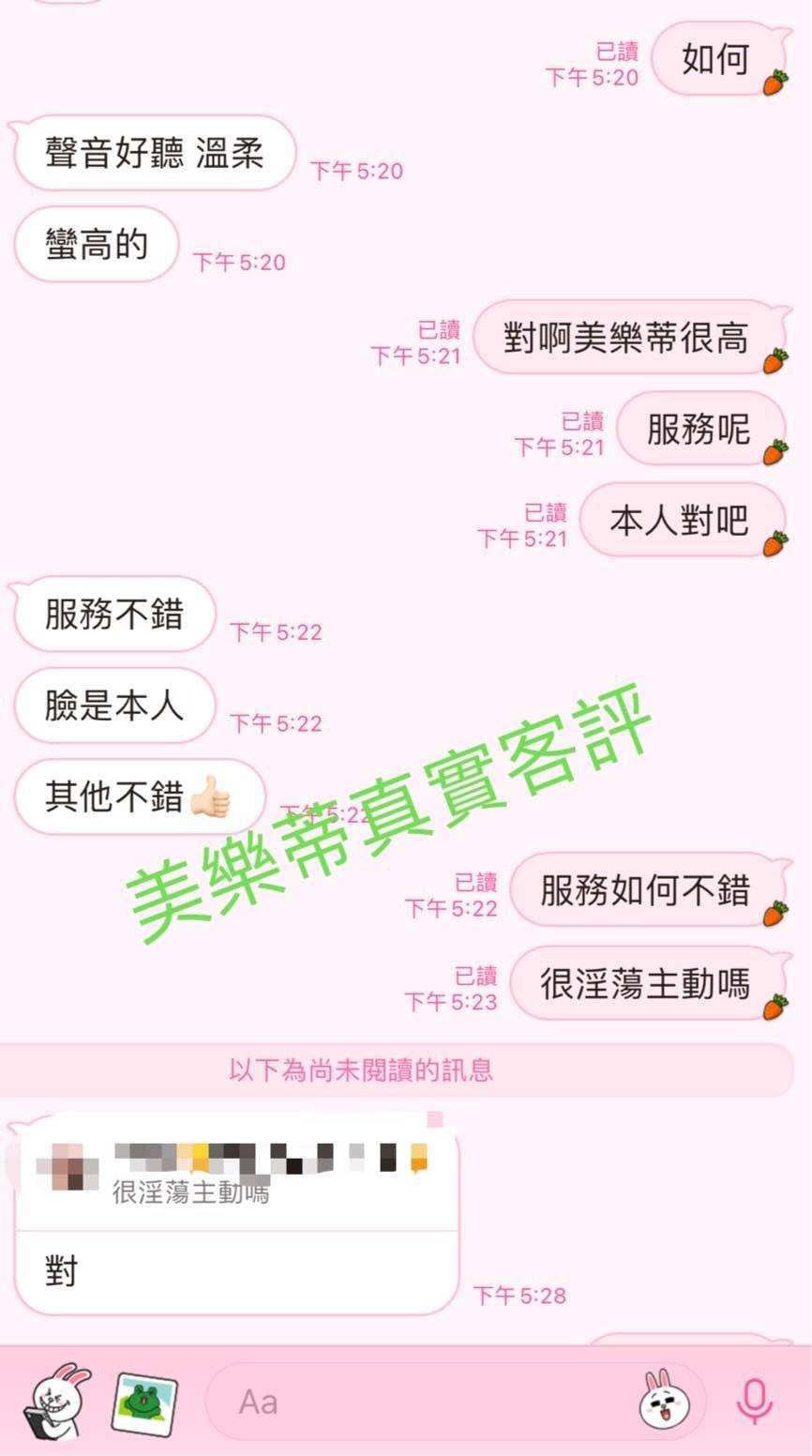Start a voice message recording
The width and height of the screenshot is (812, 1456).
click(754, 1402)
